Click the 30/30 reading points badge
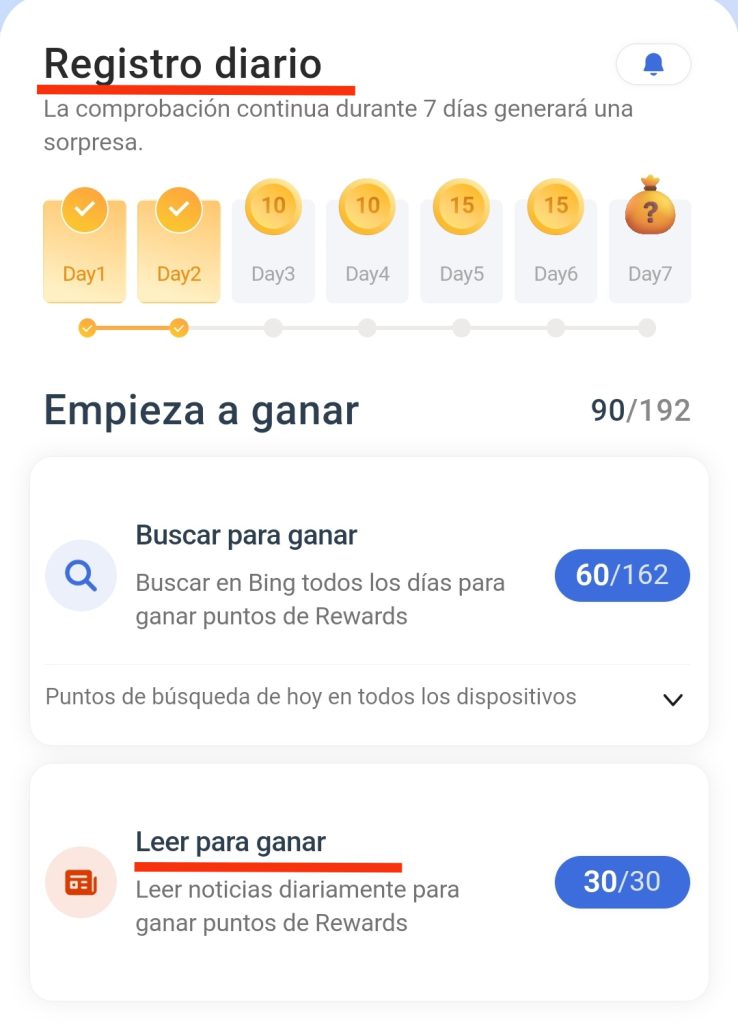This screenshot has height=1024, width=738. 622,883
